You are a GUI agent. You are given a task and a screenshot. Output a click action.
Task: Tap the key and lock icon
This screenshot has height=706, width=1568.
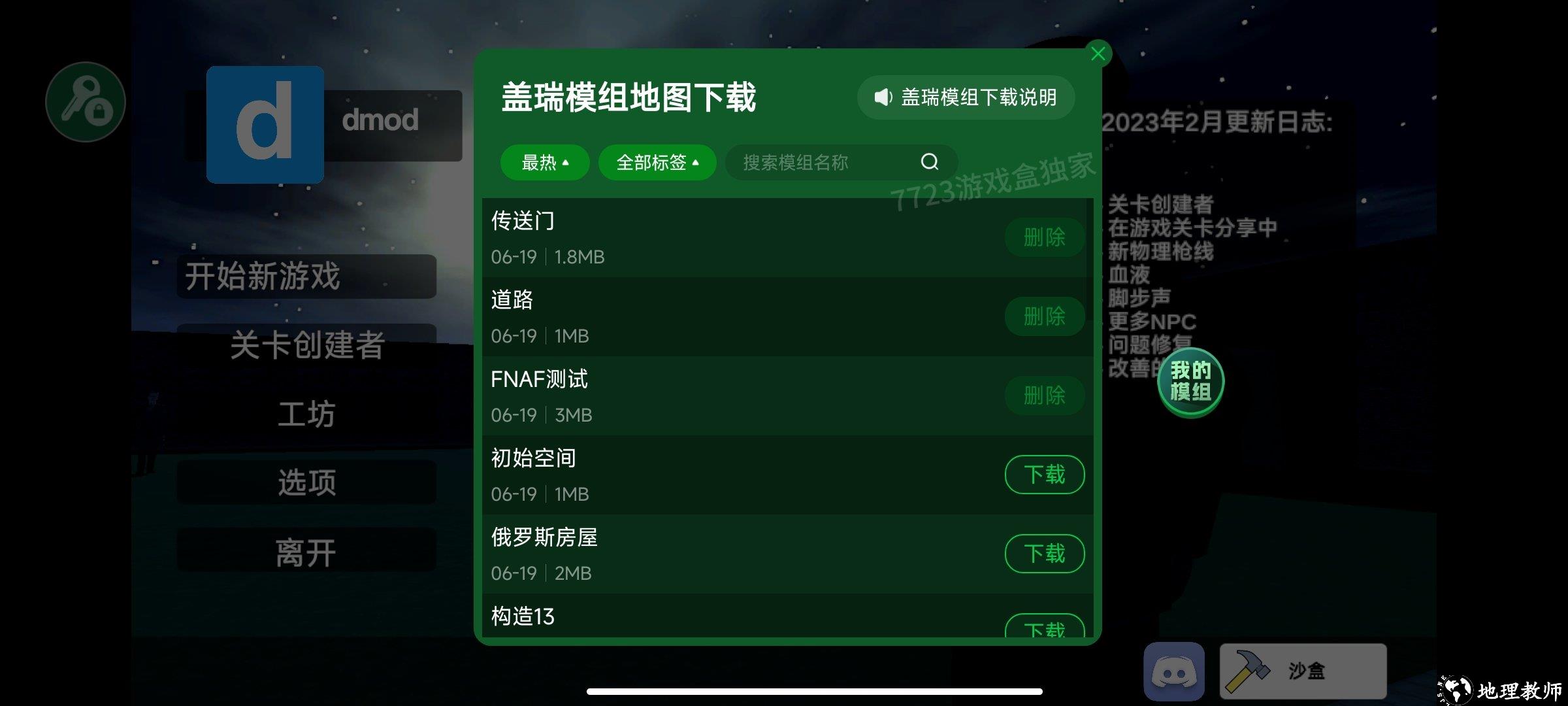(86, 102)
